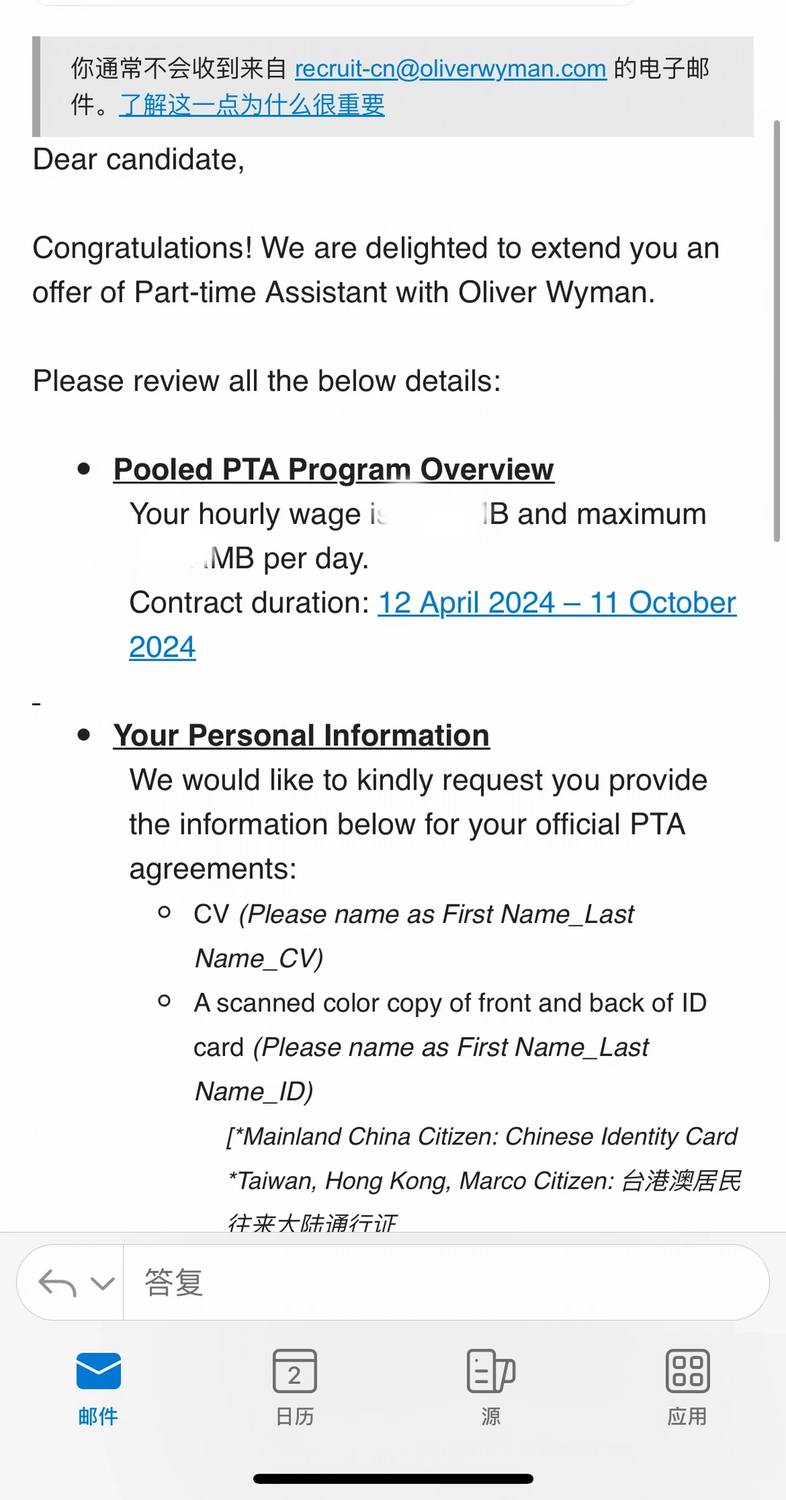
Task: Switch to the 日历 calendar tab
Action: [x=294, y=1388]
